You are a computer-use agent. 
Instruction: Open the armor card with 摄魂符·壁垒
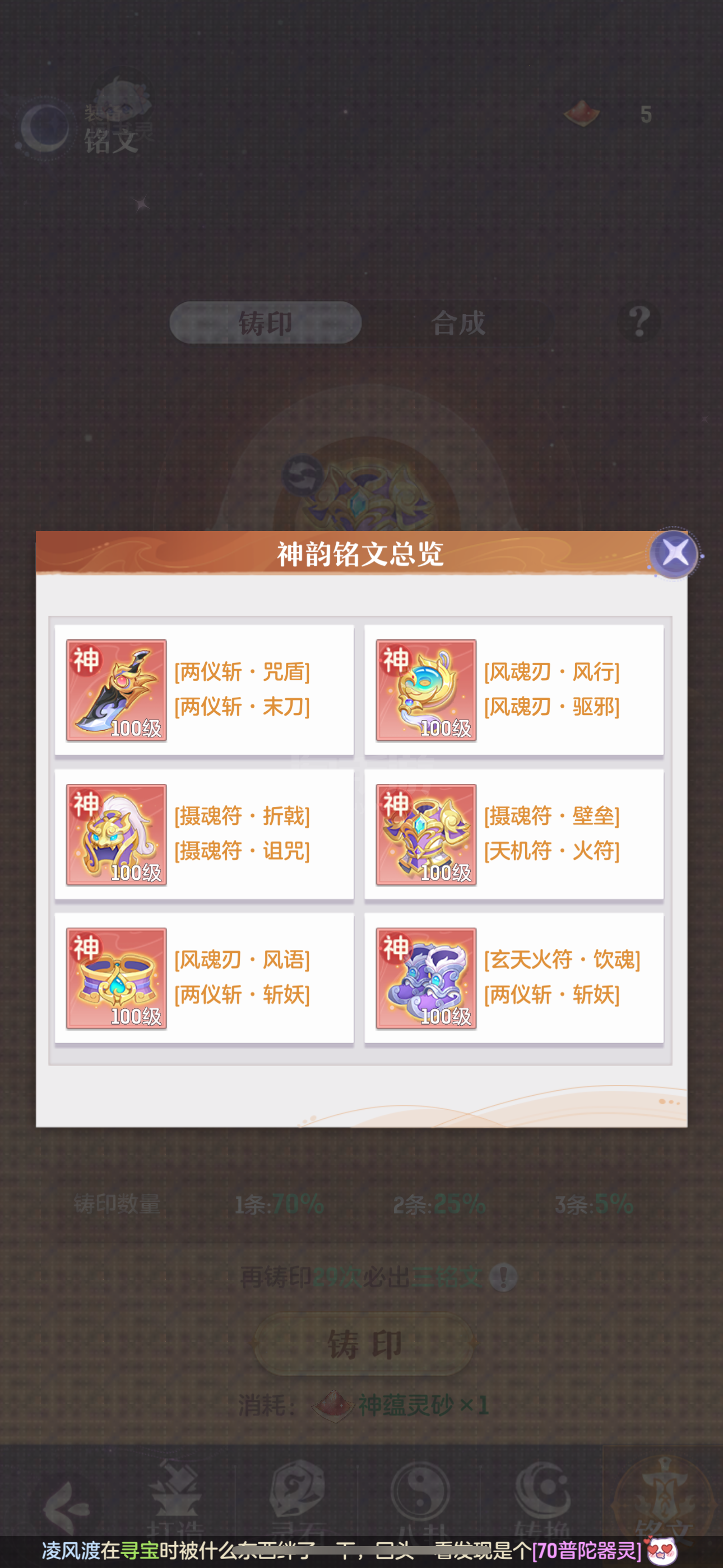[513, 834]
